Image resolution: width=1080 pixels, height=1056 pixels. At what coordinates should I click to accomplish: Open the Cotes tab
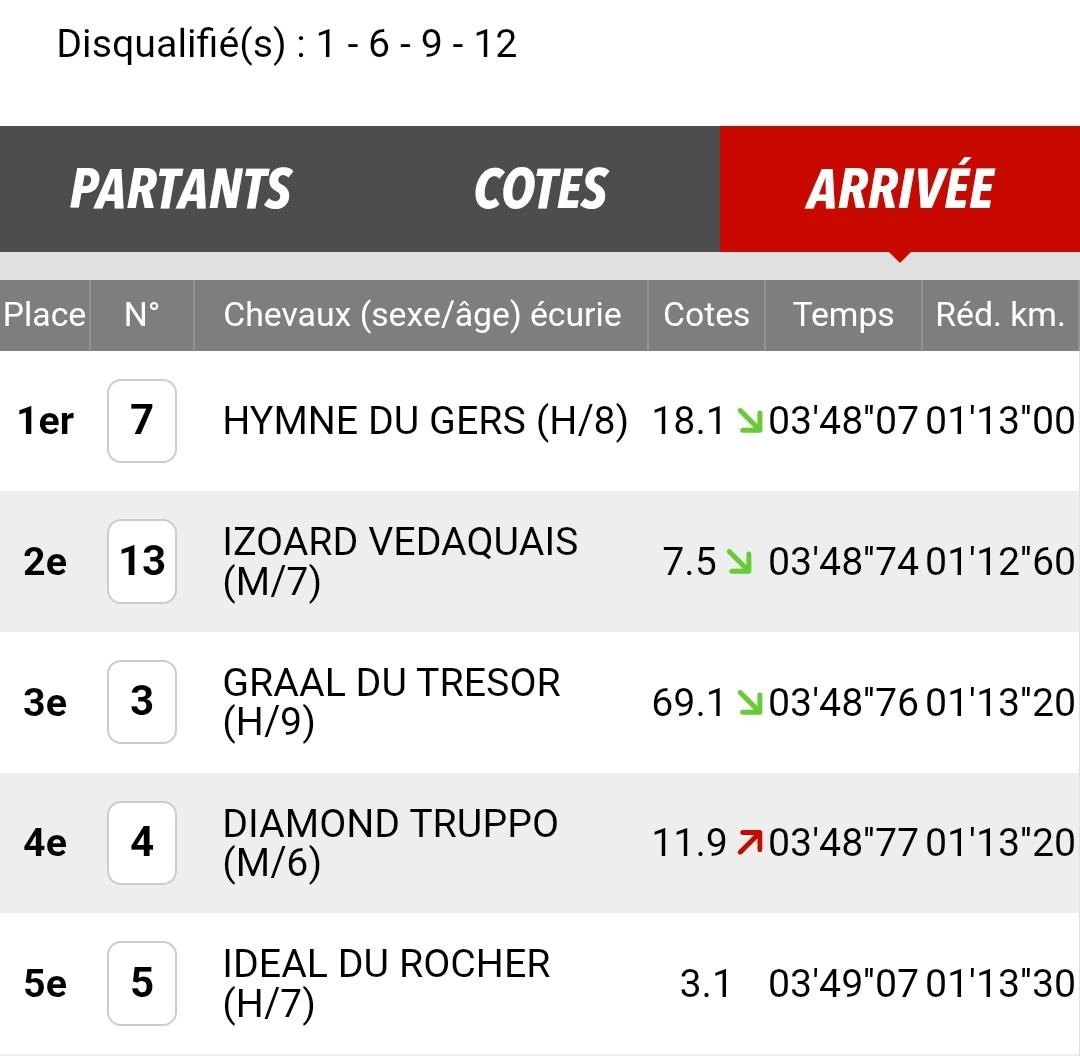540,189
